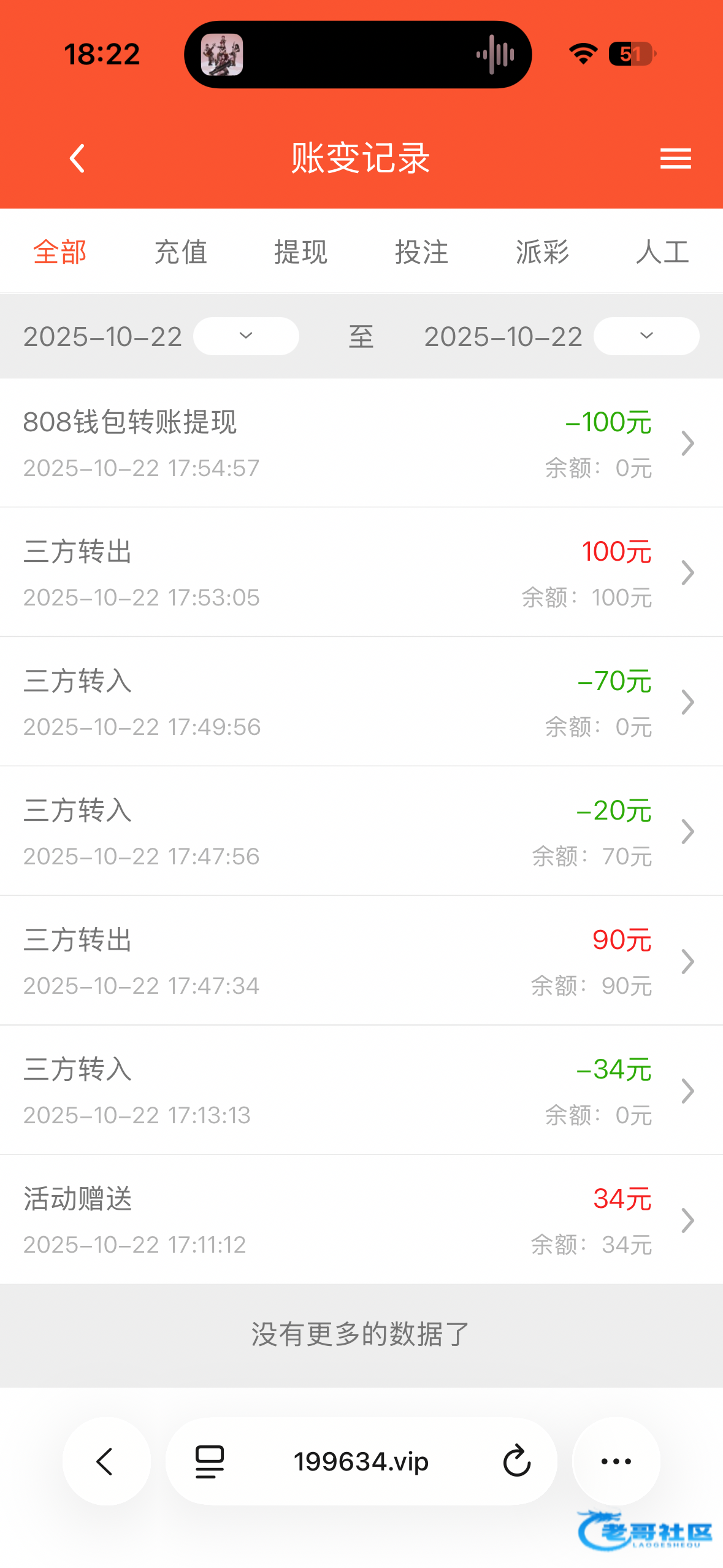Select the 全部 tab
Image resolution: width=723 pixels, height=1568 pixels.
tap(60, 252)
